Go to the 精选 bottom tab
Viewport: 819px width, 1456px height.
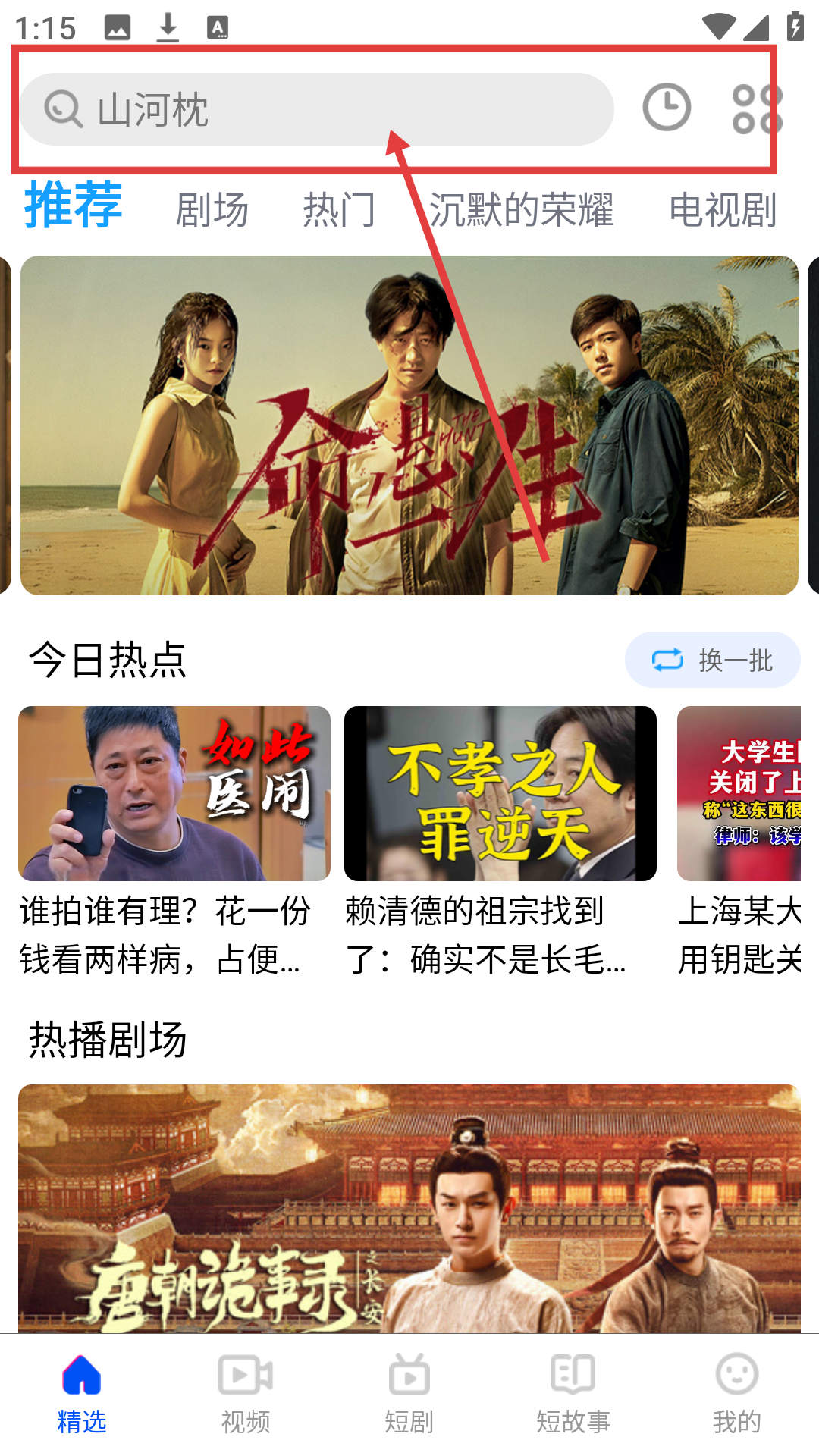(82, 1394)
